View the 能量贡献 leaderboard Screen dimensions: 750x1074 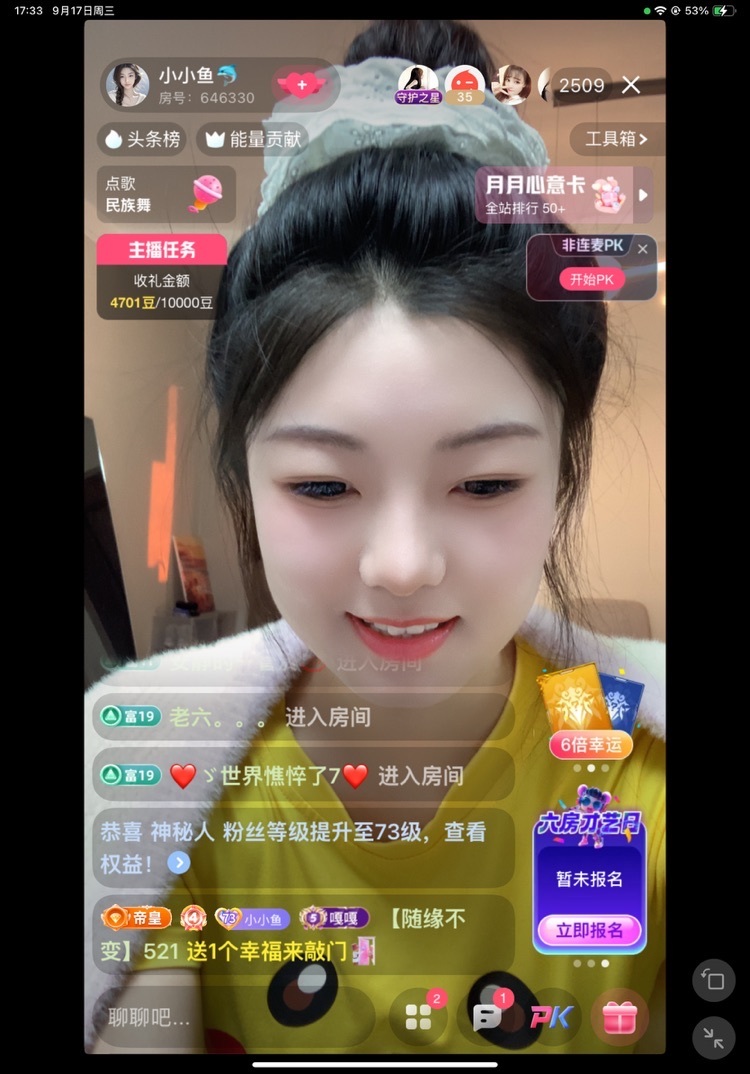[x=254, y=139]
